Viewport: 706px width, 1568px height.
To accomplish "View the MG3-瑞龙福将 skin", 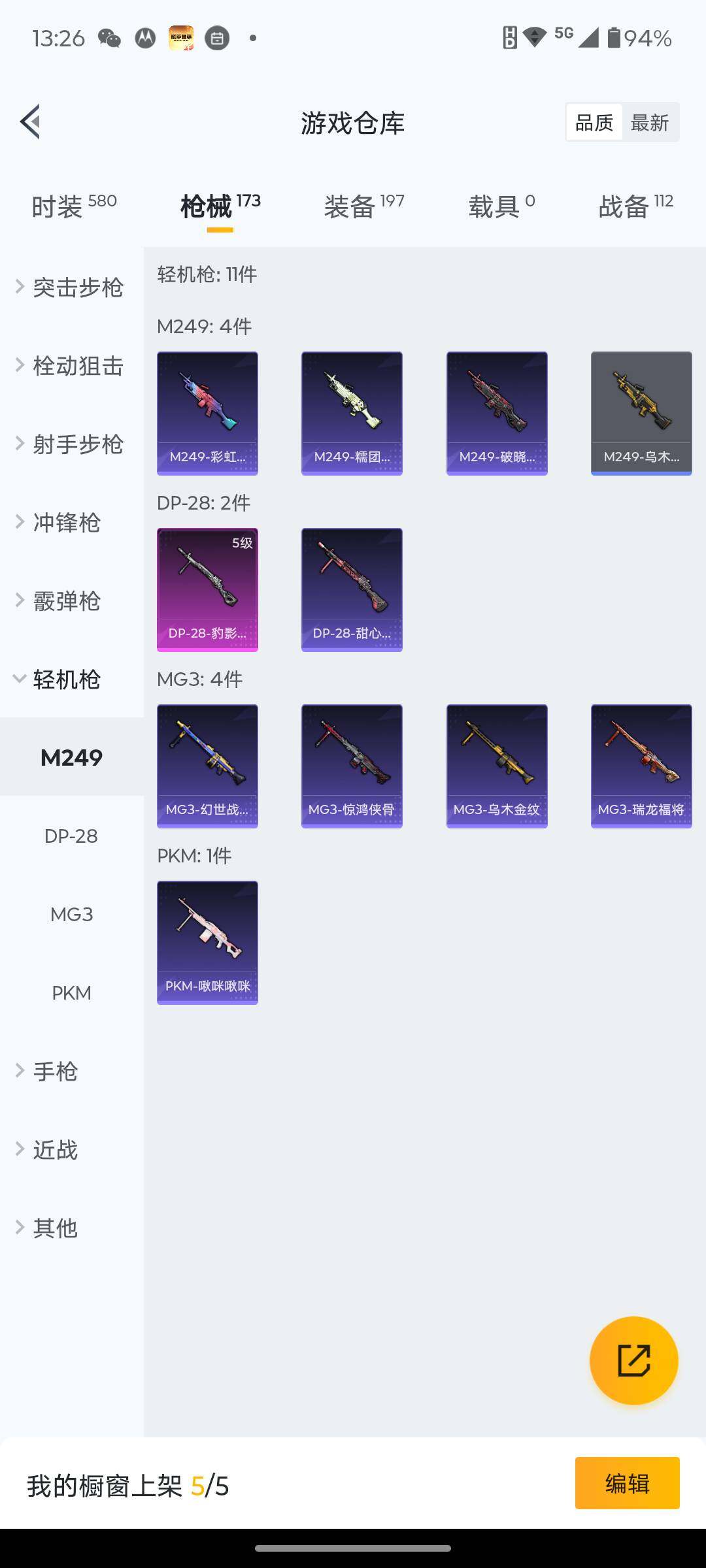I will coord(641,766).
